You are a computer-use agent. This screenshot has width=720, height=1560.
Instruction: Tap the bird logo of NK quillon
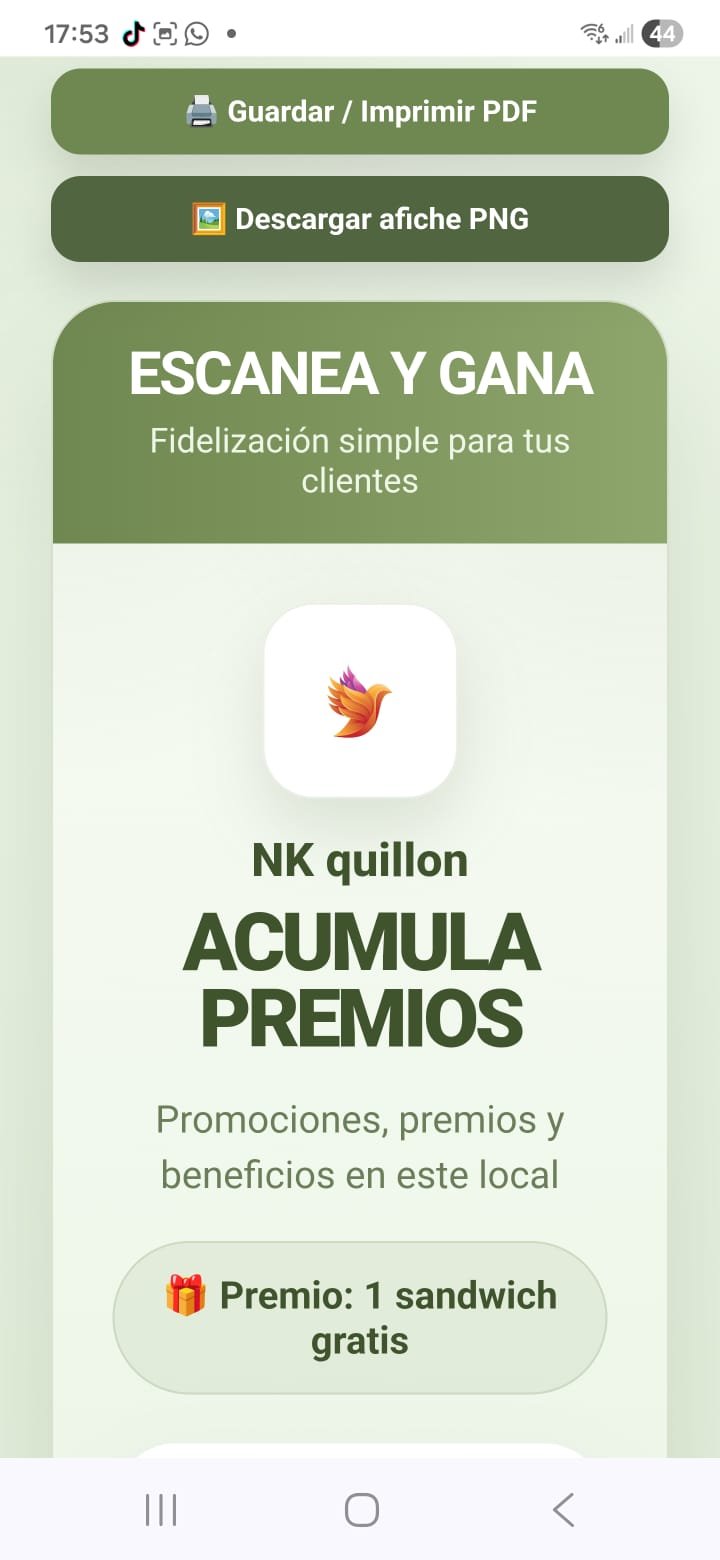360,700
